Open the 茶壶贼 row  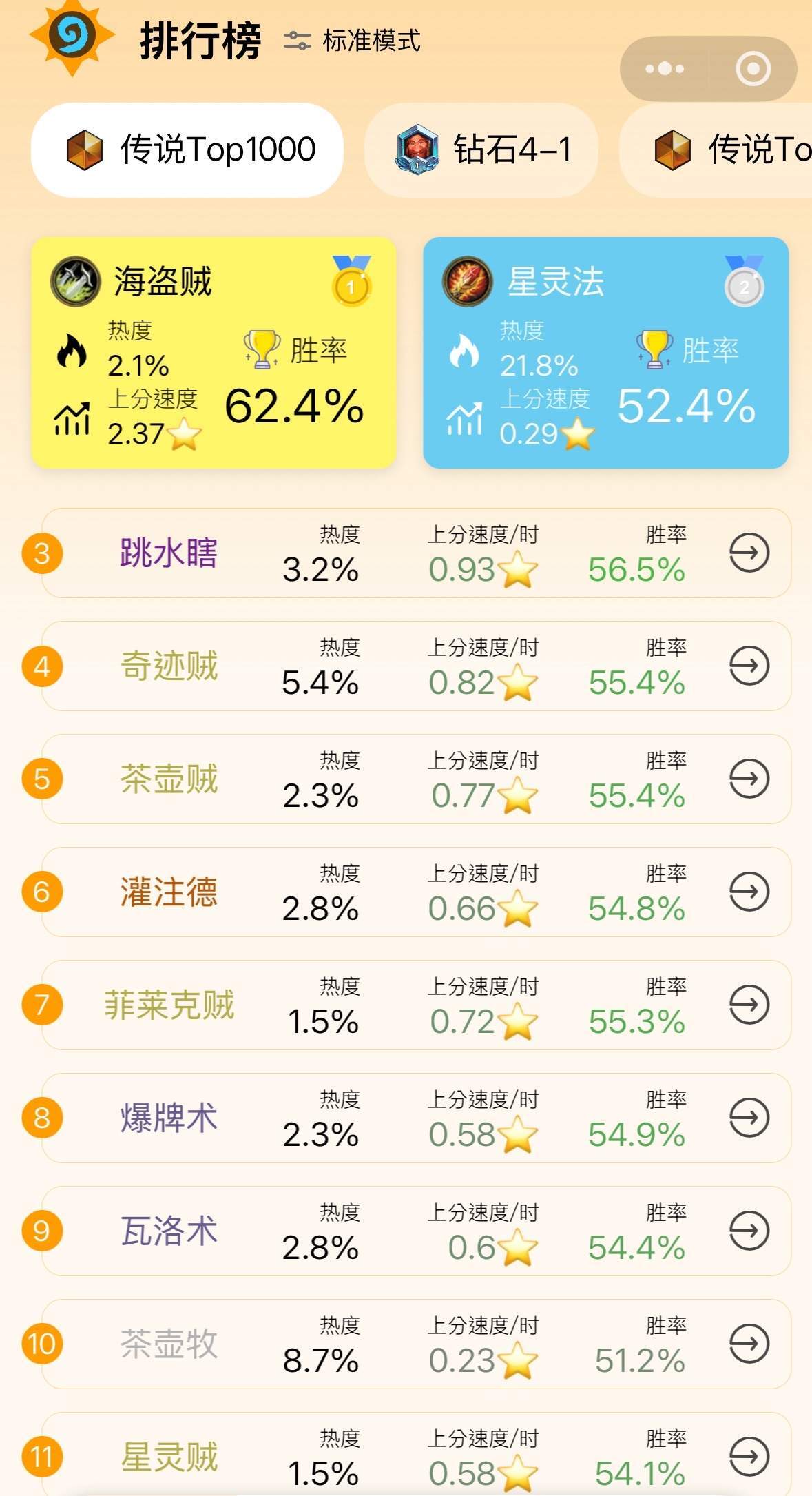(x=416, y=779)
